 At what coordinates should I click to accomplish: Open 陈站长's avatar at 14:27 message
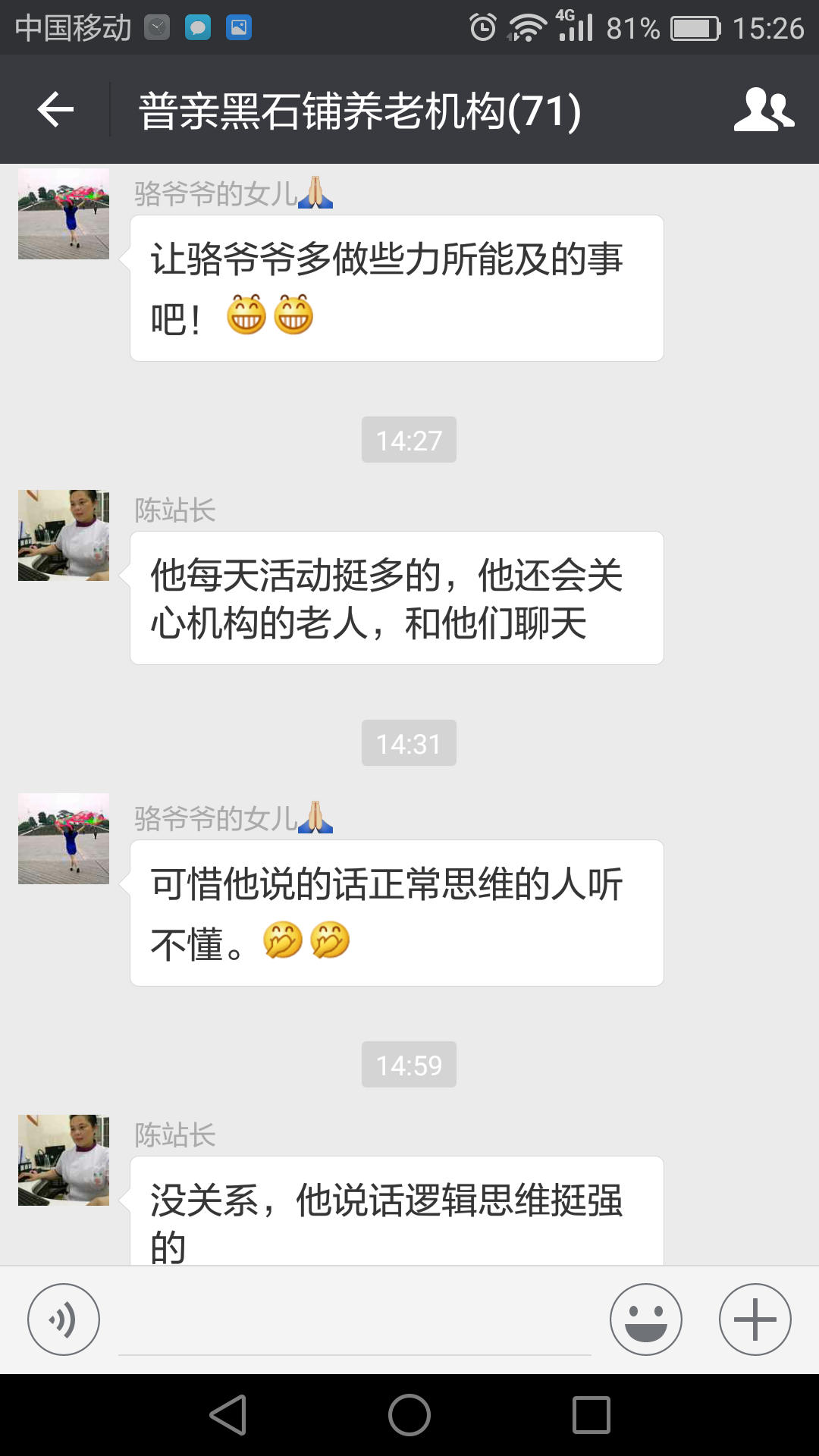pos(64,535)
